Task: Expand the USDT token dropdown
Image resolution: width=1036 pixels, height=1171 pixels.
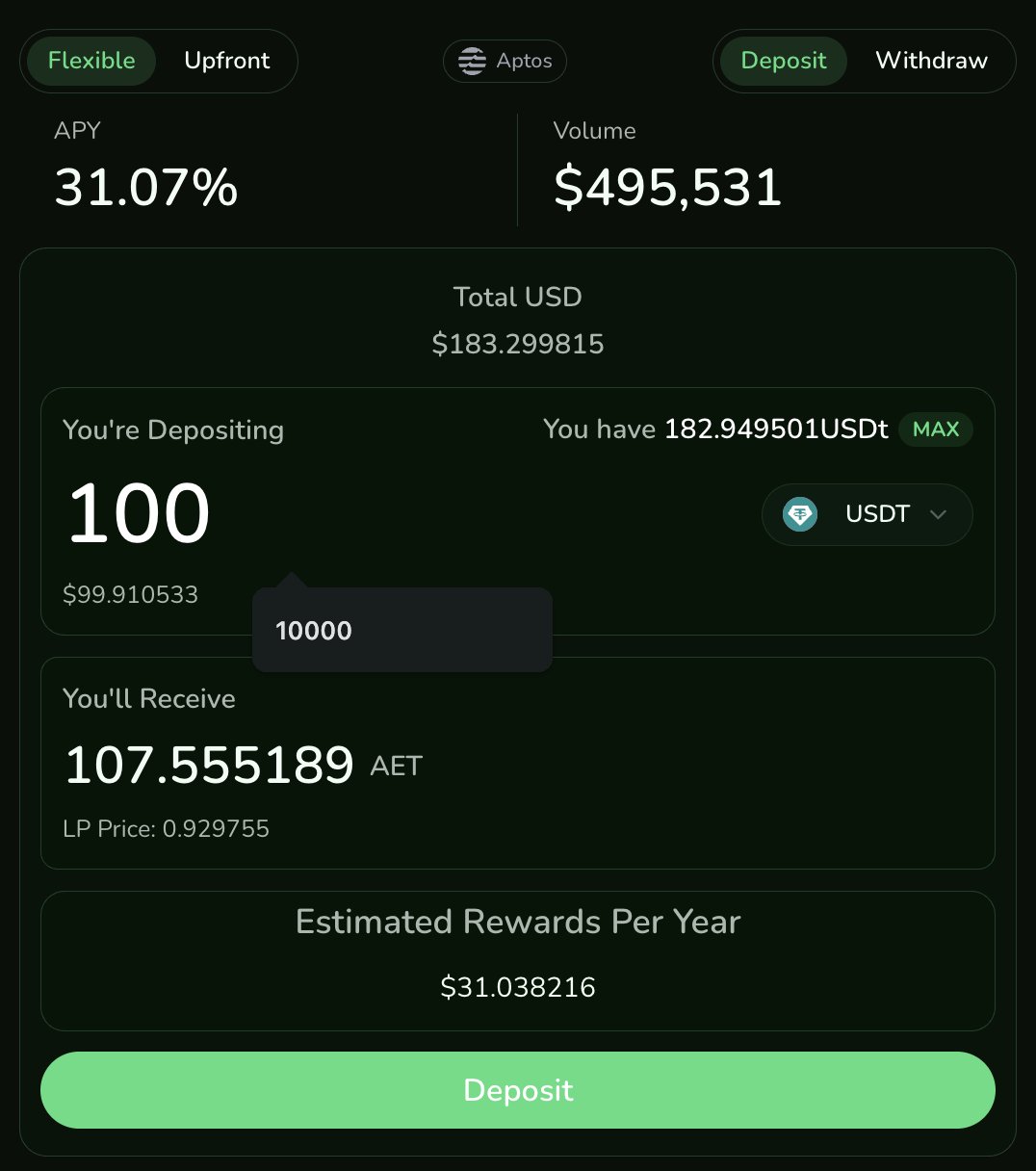Action: tap(867, 514)
